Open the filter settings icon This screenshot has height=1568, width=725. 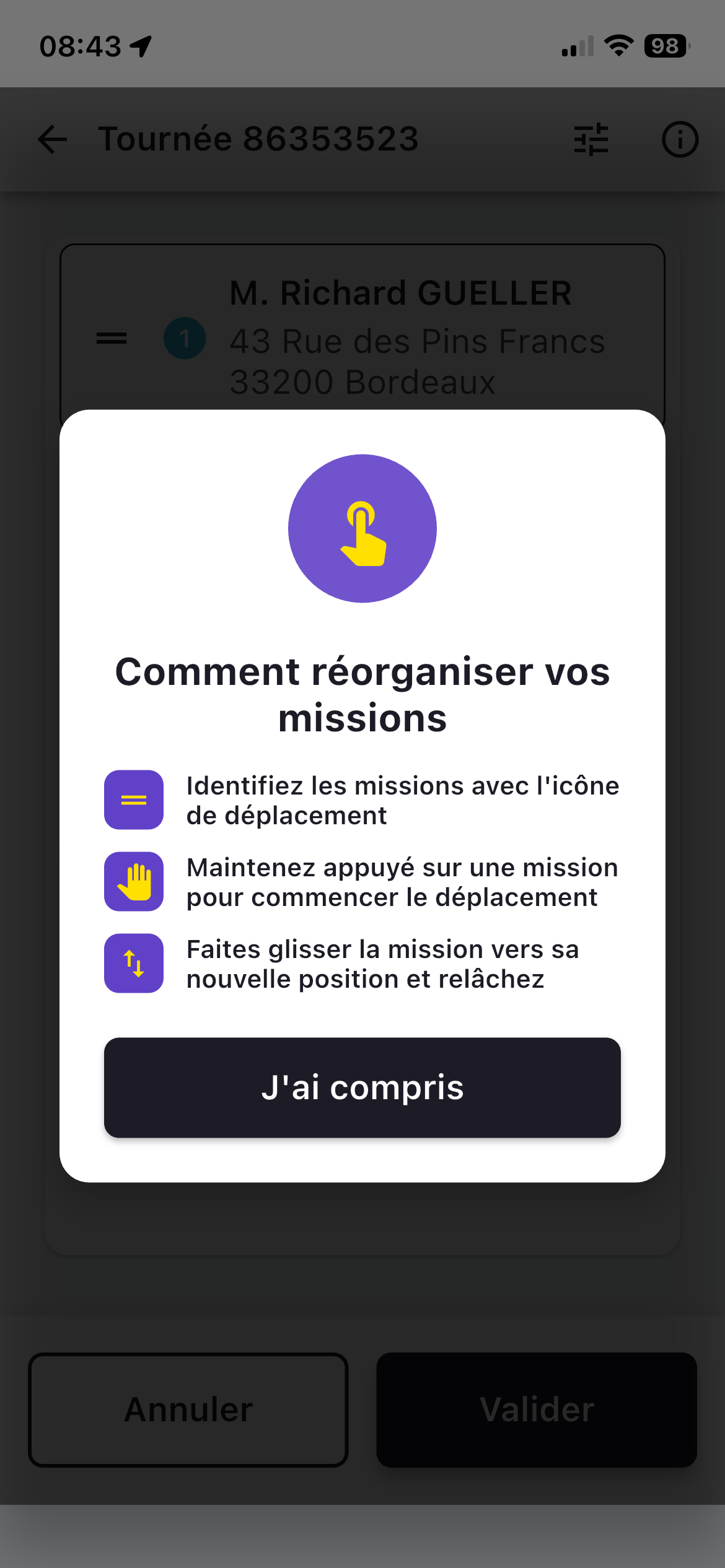(591, 139)
